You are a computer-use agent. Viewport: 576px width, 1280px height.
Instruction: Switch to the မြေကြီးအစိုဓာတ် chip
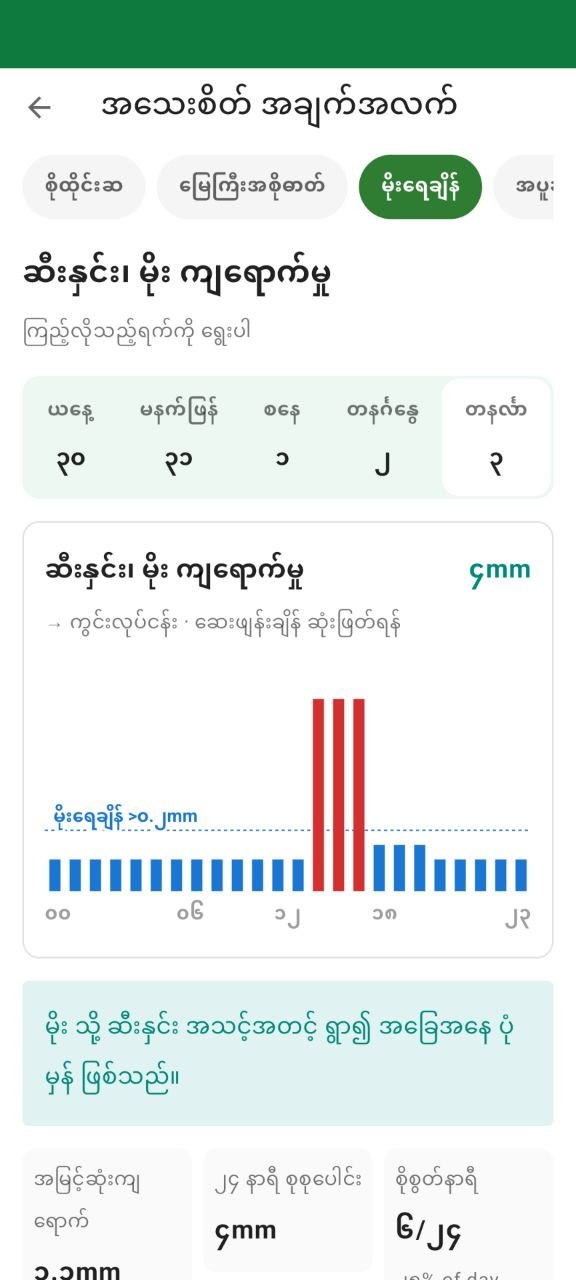tap(252, 187)
